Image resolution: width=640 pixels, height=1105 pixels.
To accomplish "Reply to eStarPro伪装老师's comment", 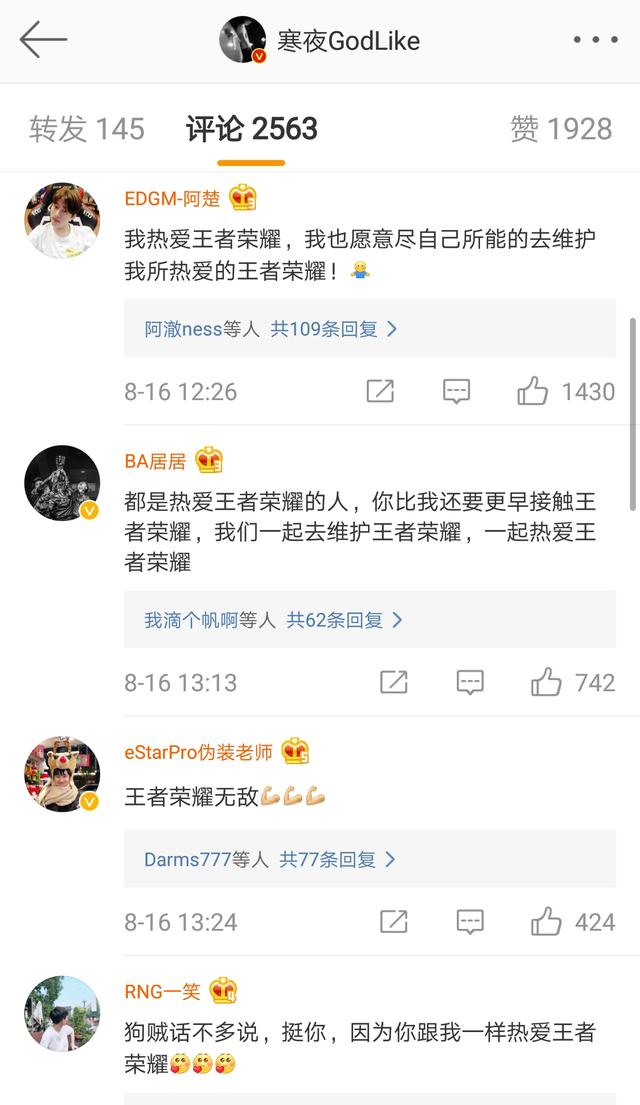I will [470, 921].
